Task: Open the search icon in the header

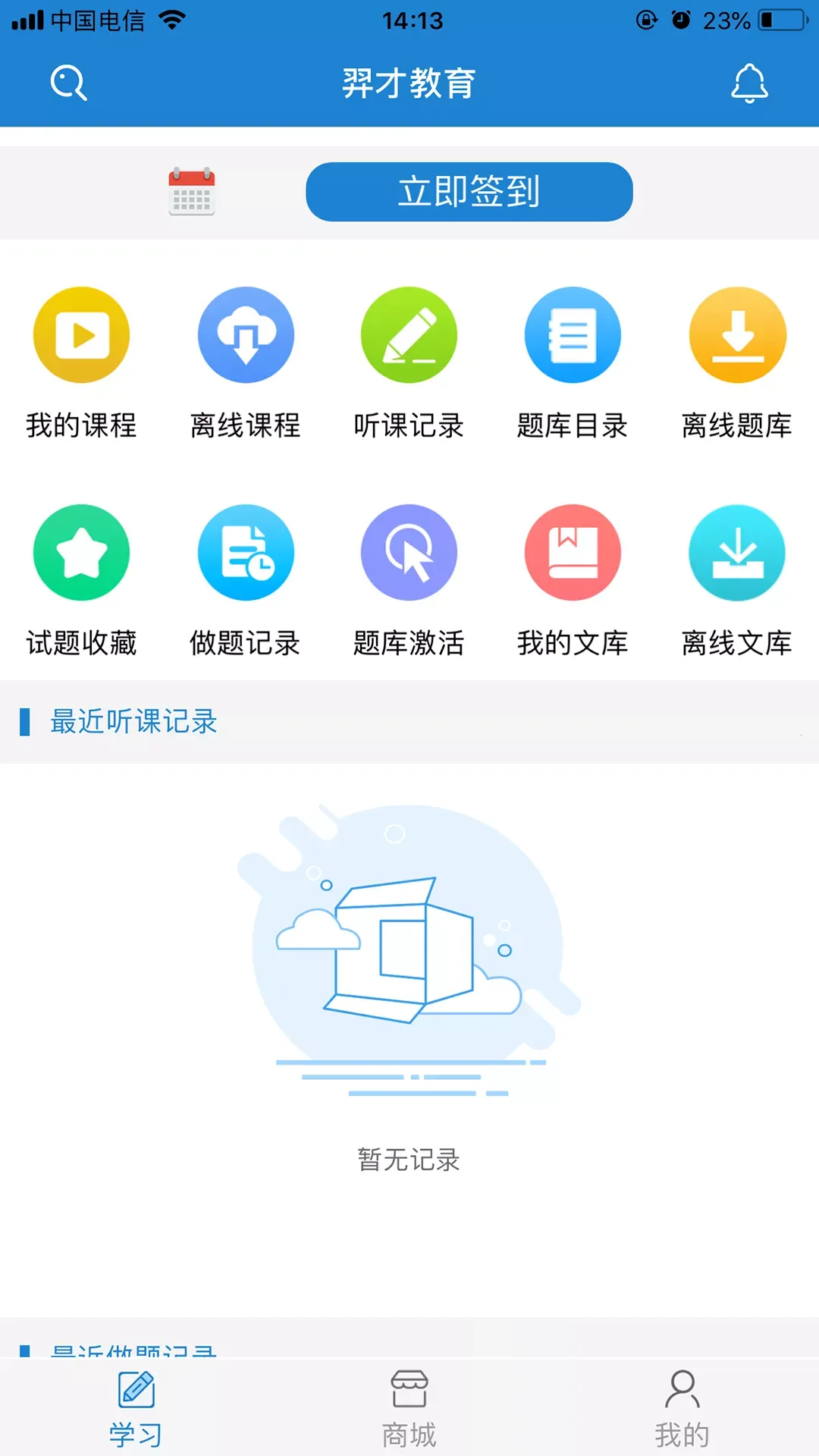Action: point(68,83)
